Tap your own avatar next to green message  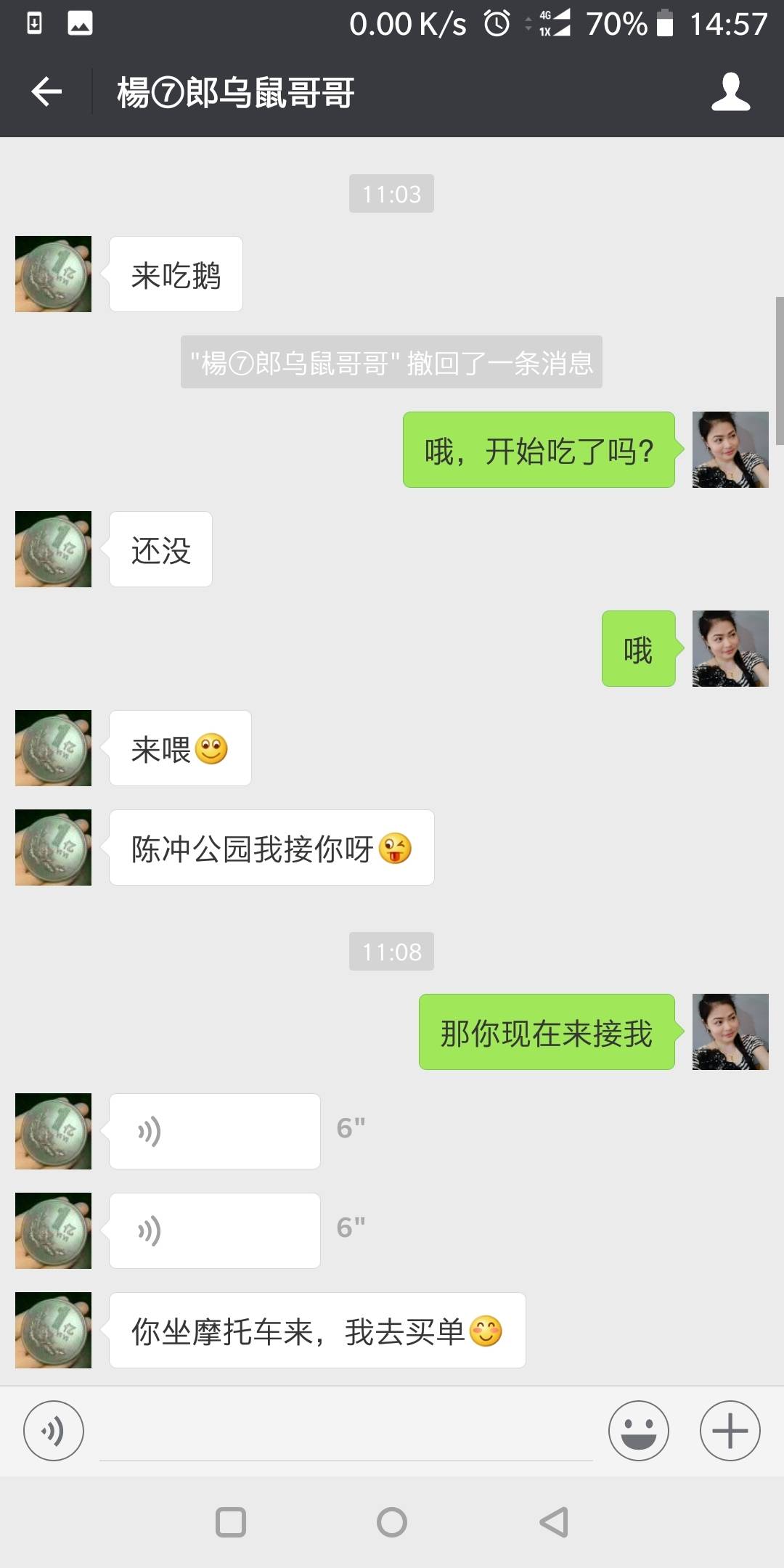coord(730,449)
